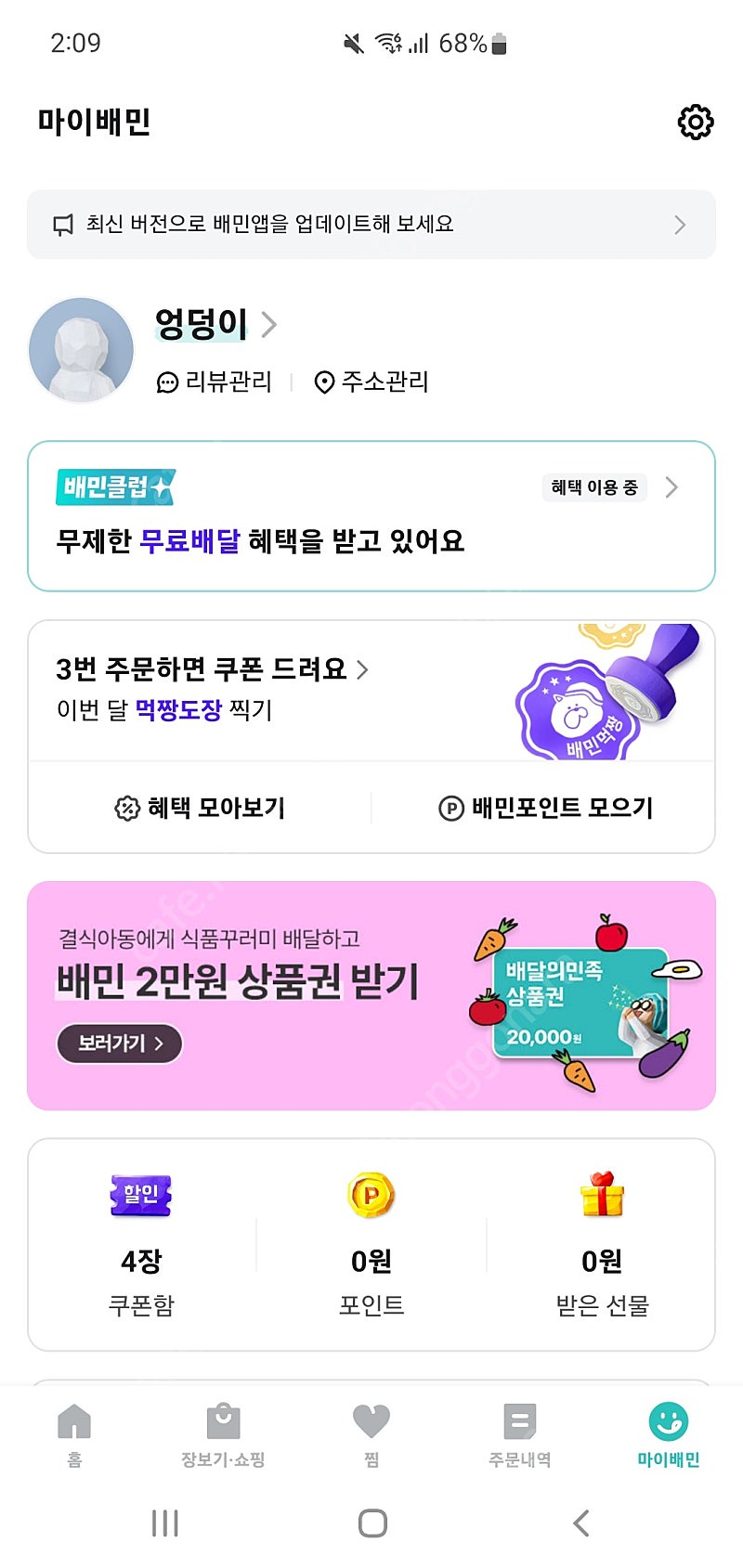Tap 혜택 모아보기 button
The height and width of the screenshot is (1568, 743).
click(x=200, y=808)
